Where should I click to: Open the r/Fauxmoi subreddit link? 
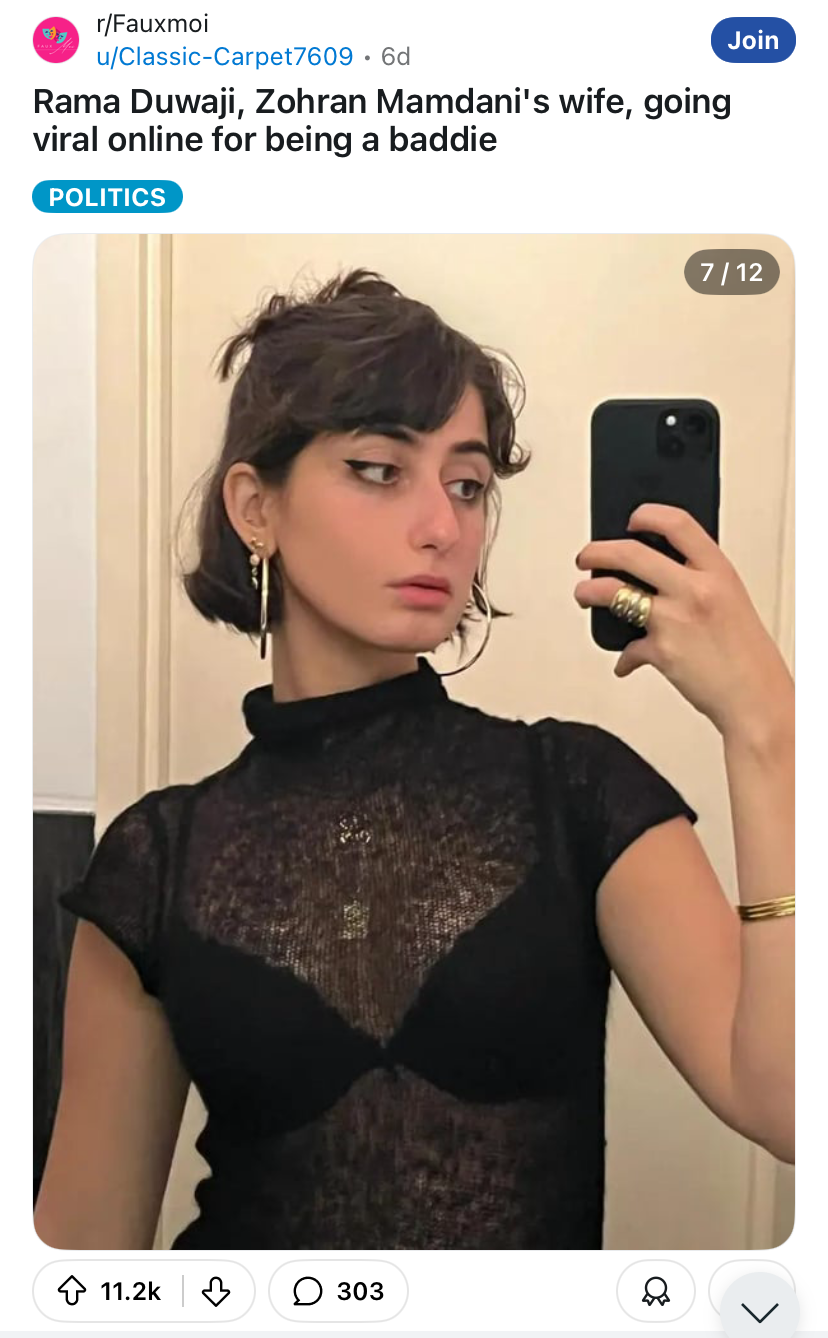click(x=152, y=24)
